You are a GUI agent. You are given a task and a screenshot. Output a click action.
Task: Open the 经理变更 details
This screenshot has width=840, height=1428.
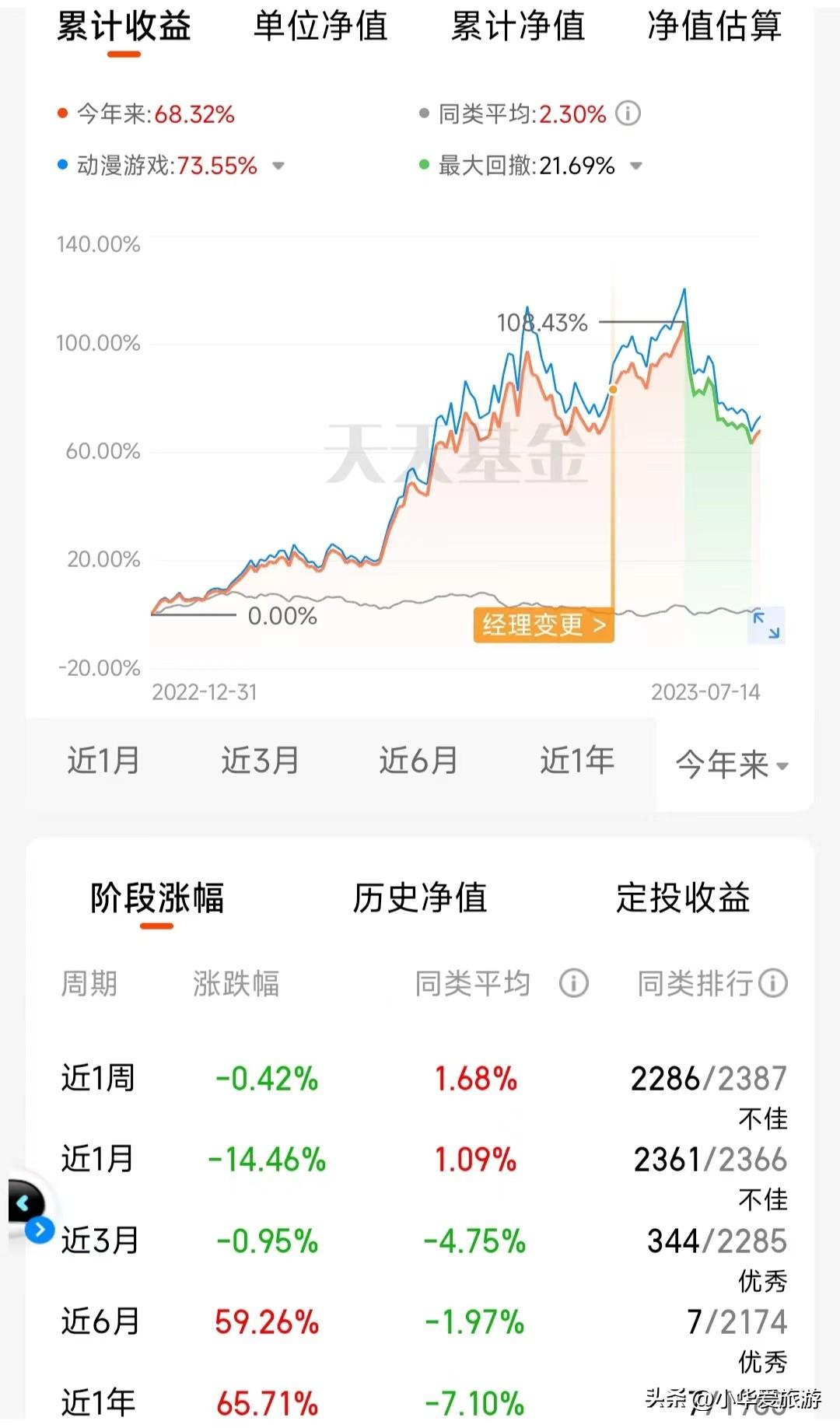point(543,625)
